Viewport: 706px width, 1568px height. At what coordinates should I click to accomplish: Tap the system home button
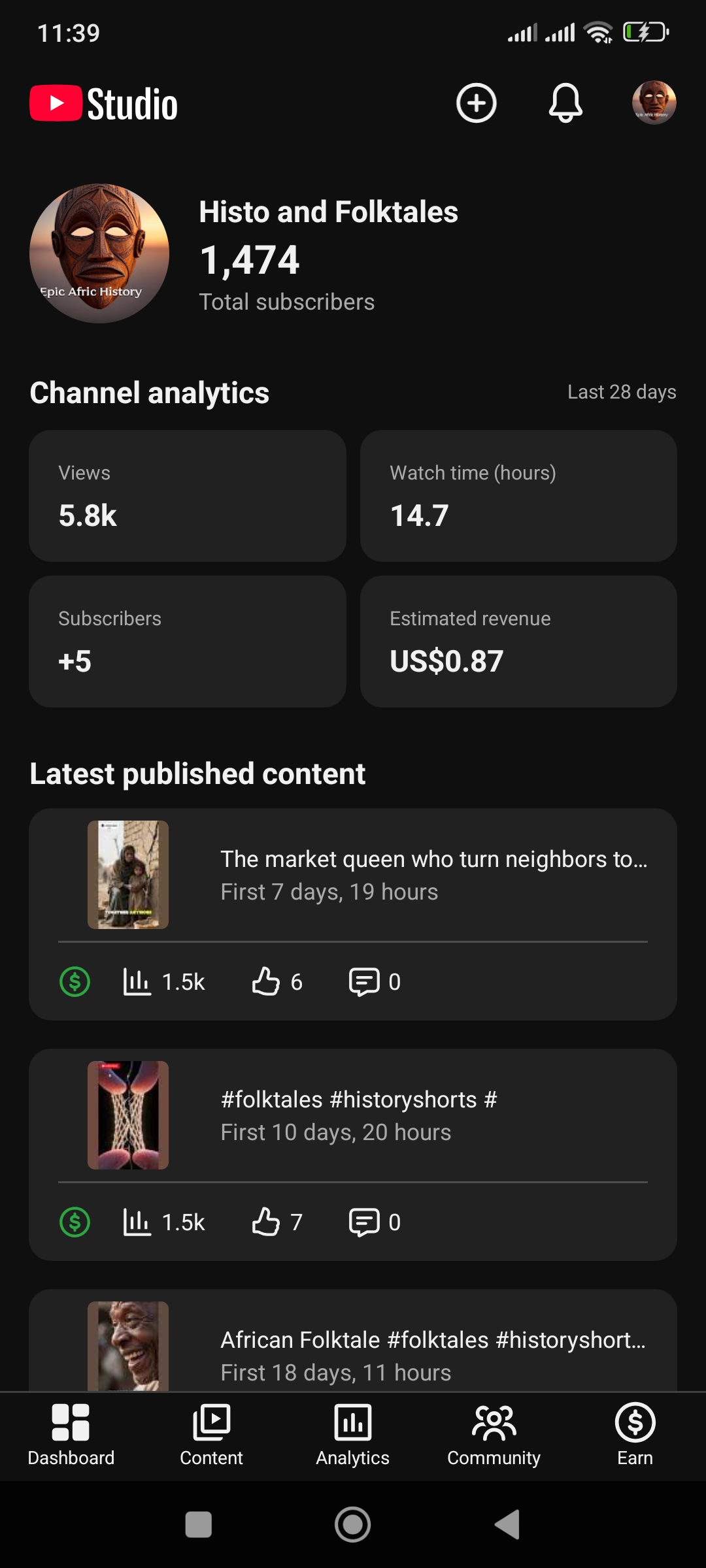pos(353,1525)
